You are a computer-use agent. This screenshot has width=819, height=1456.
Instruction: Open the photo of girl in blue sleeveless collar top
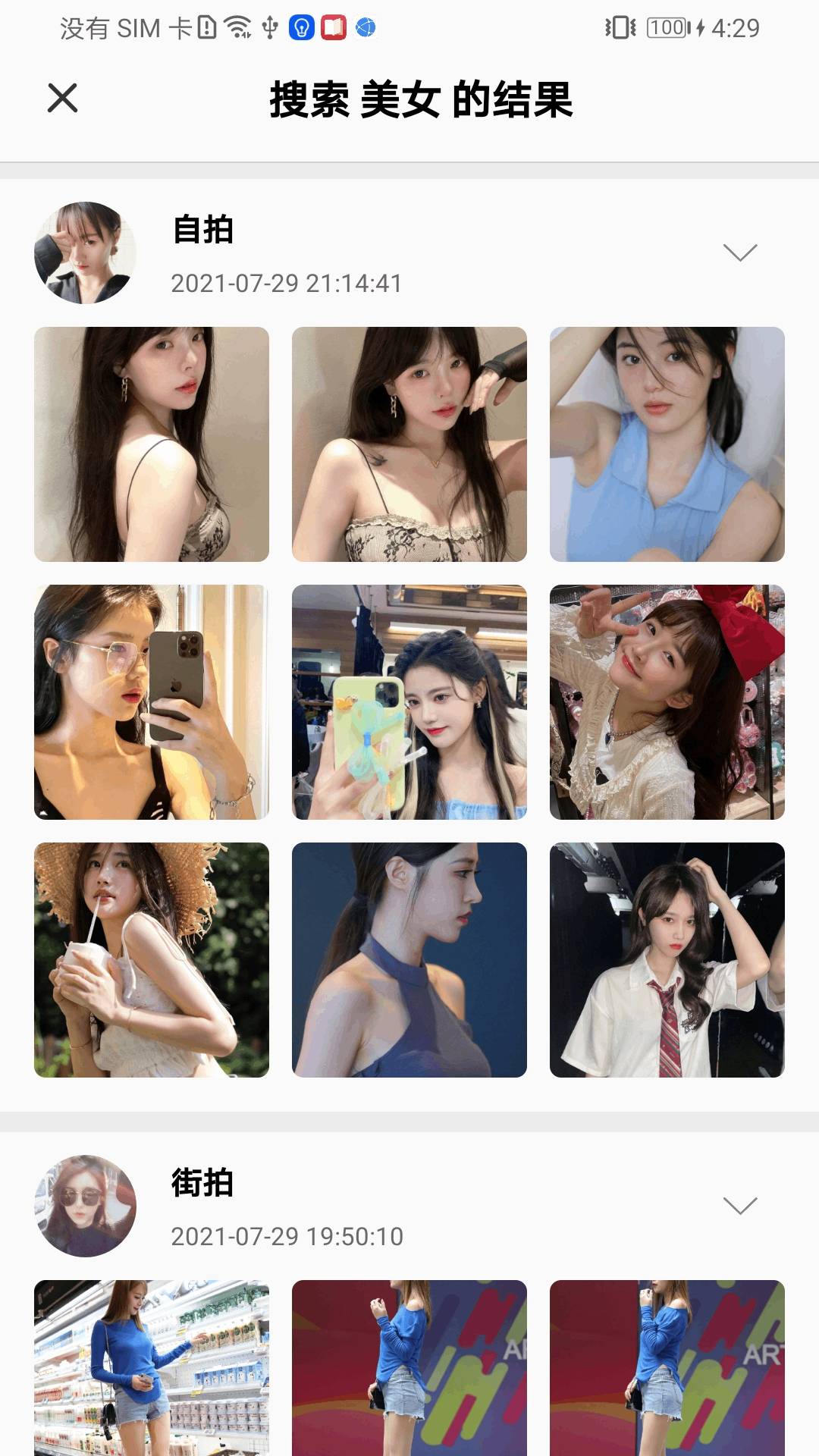(667, 444)
